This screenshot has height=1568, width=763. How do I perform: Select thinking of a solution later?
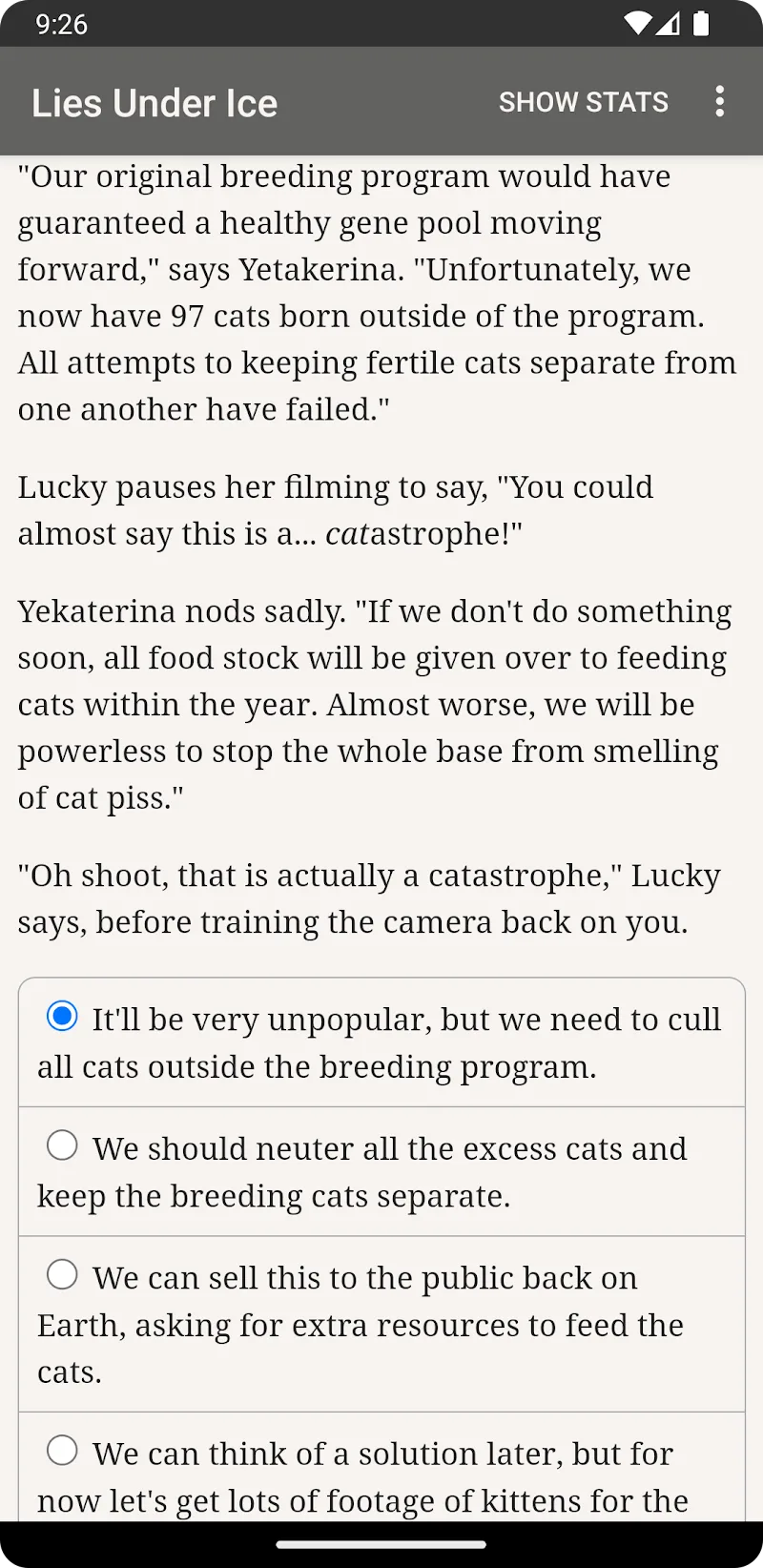[62, 1451]
